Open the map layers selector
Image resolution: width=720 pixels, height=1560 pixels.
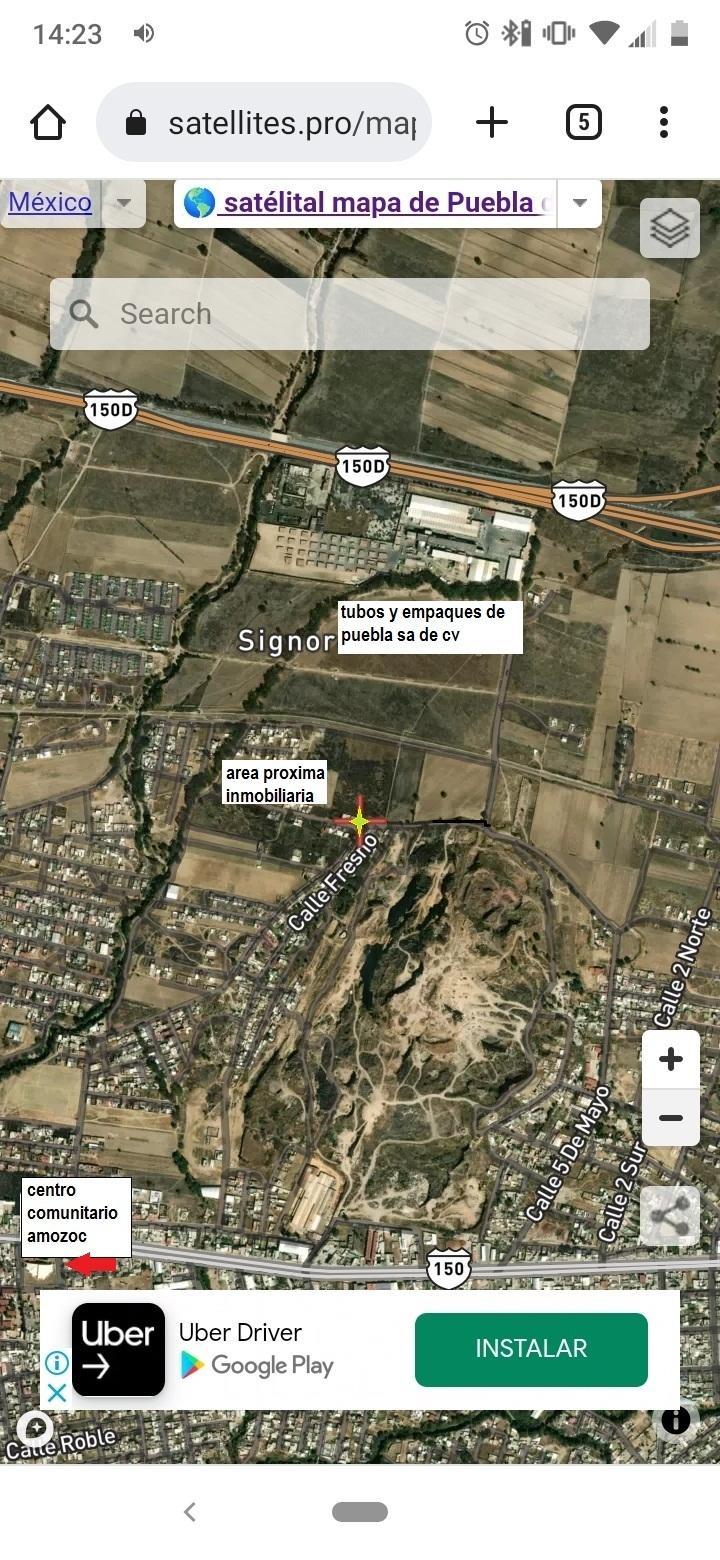pos(669,229)
